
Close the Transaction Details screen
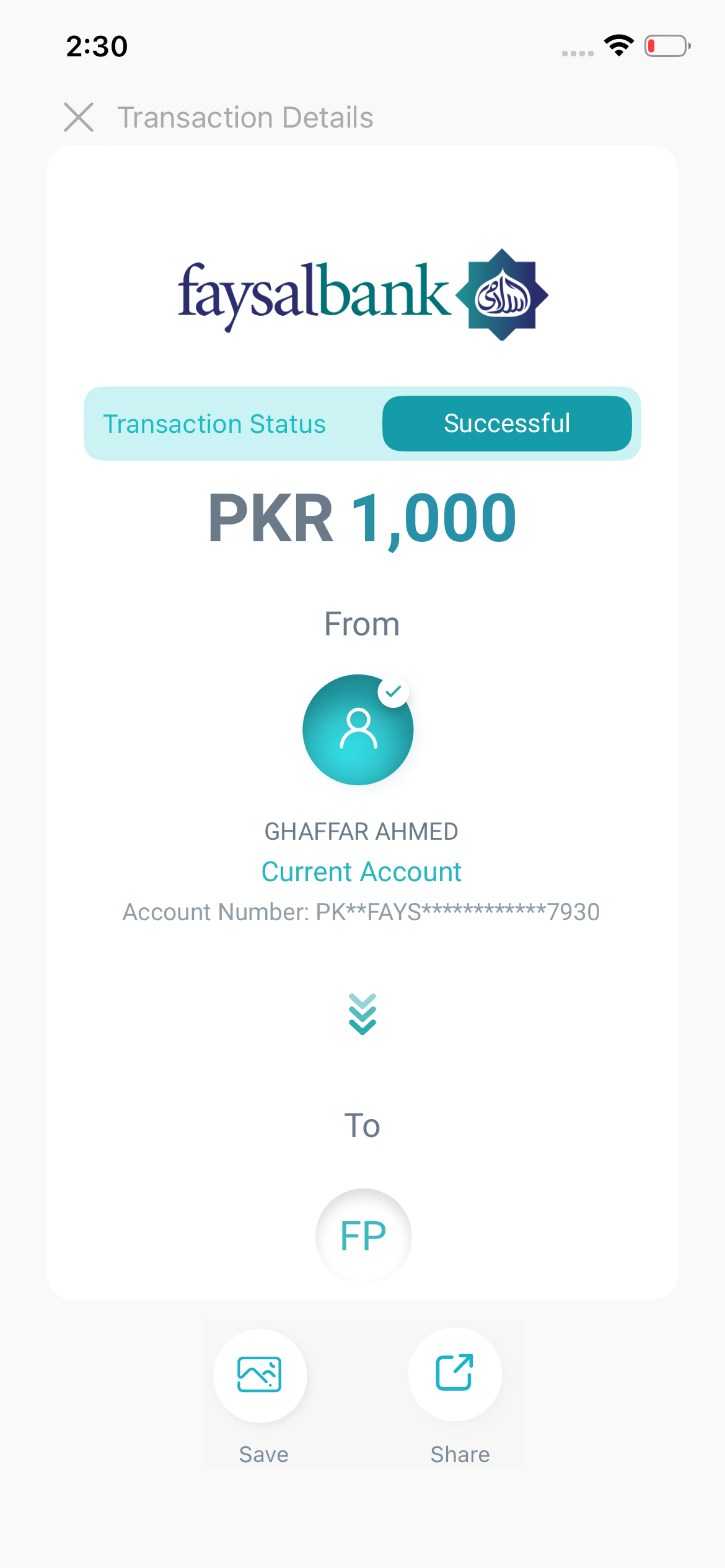79,117
